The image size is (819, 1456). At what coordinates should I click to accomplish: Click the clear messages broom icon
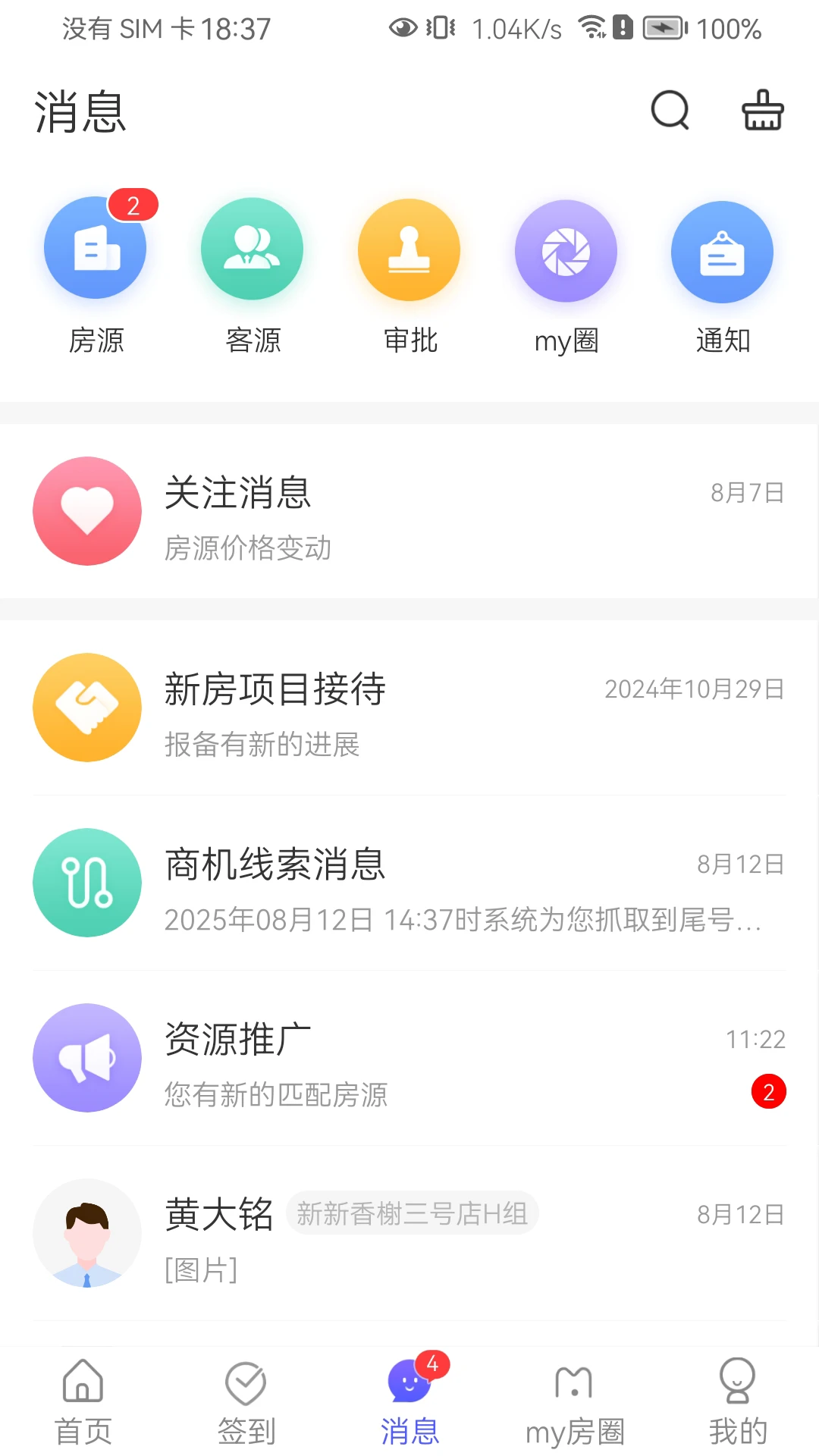pyautogui.click(x=762, y=110)
